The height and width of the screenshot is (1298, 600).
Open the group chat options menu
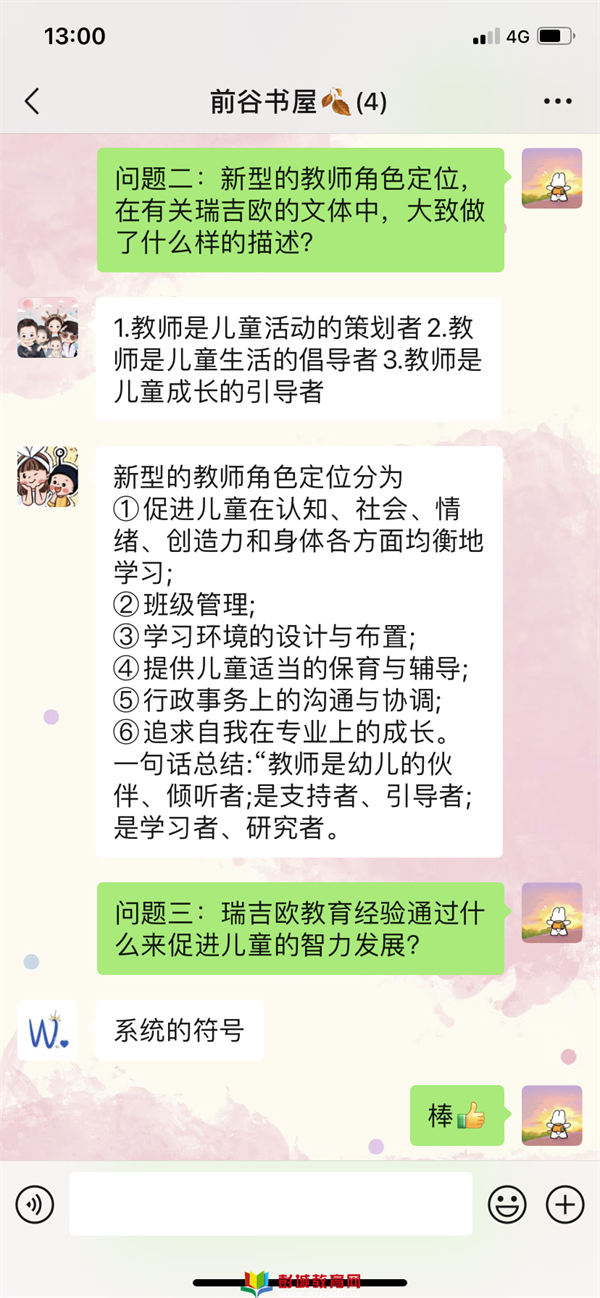pos(557,102)
